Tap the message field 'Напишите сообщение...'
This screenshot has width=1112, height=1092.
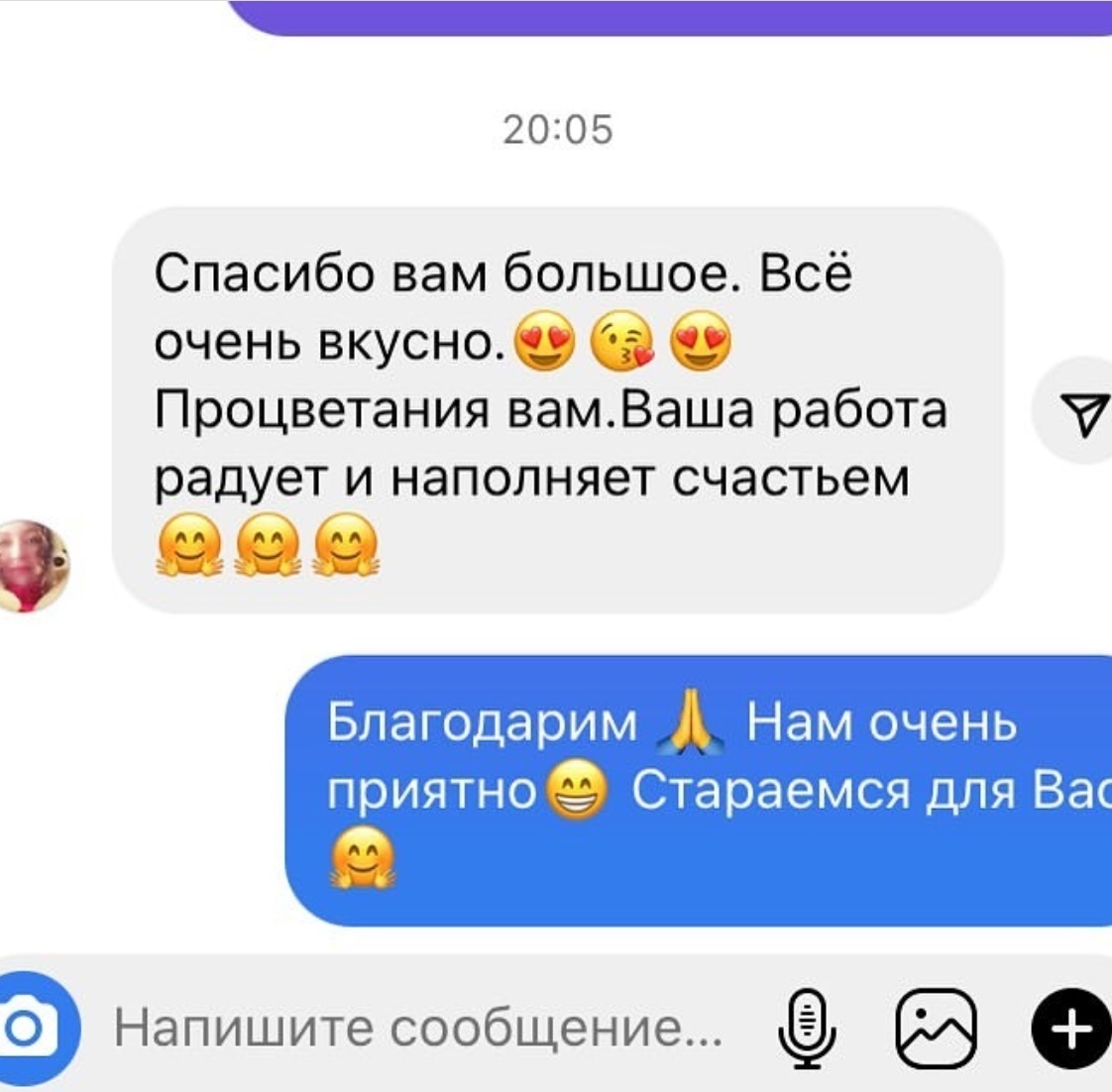tap(416, 1029)
